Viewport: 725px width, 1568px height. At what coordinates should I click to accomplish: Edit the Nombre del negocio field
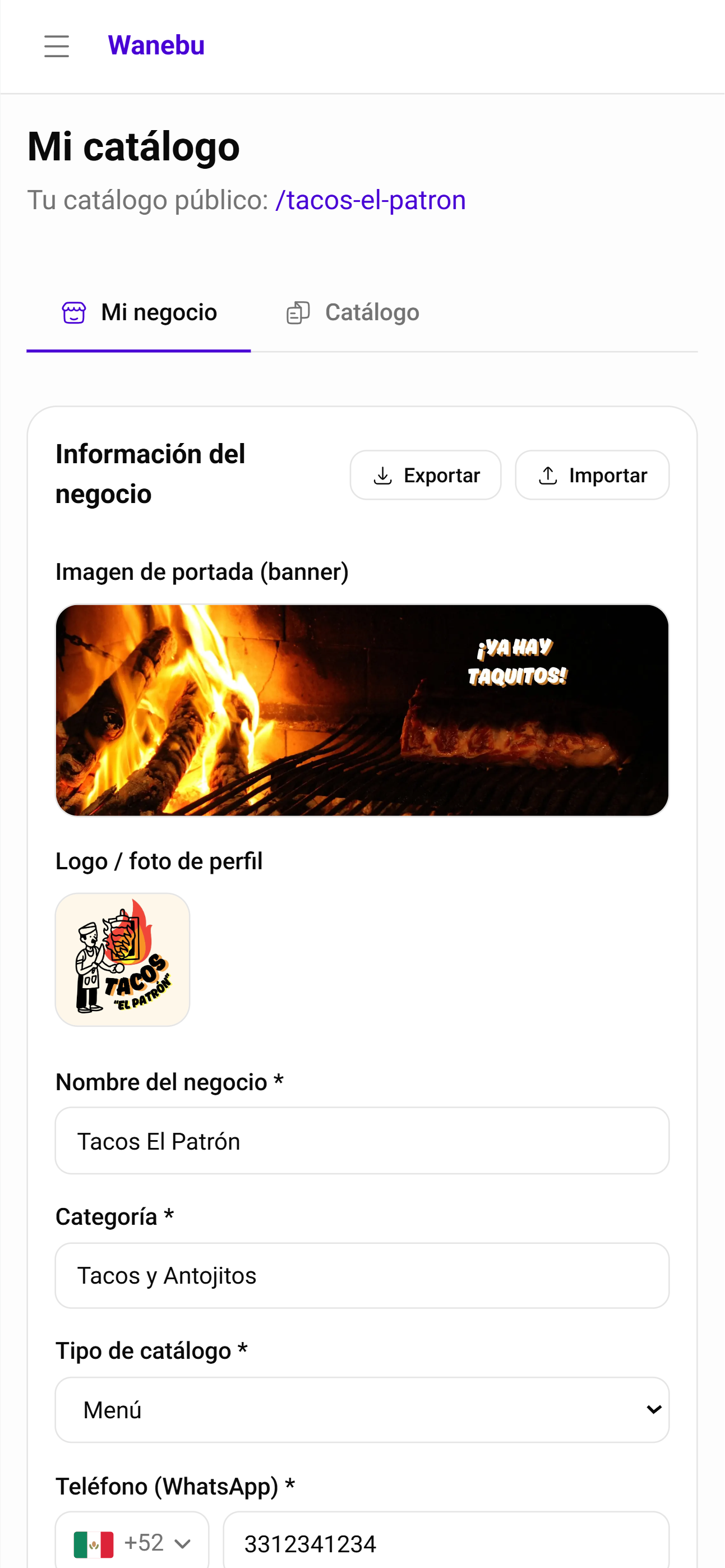coord(362,1141)
